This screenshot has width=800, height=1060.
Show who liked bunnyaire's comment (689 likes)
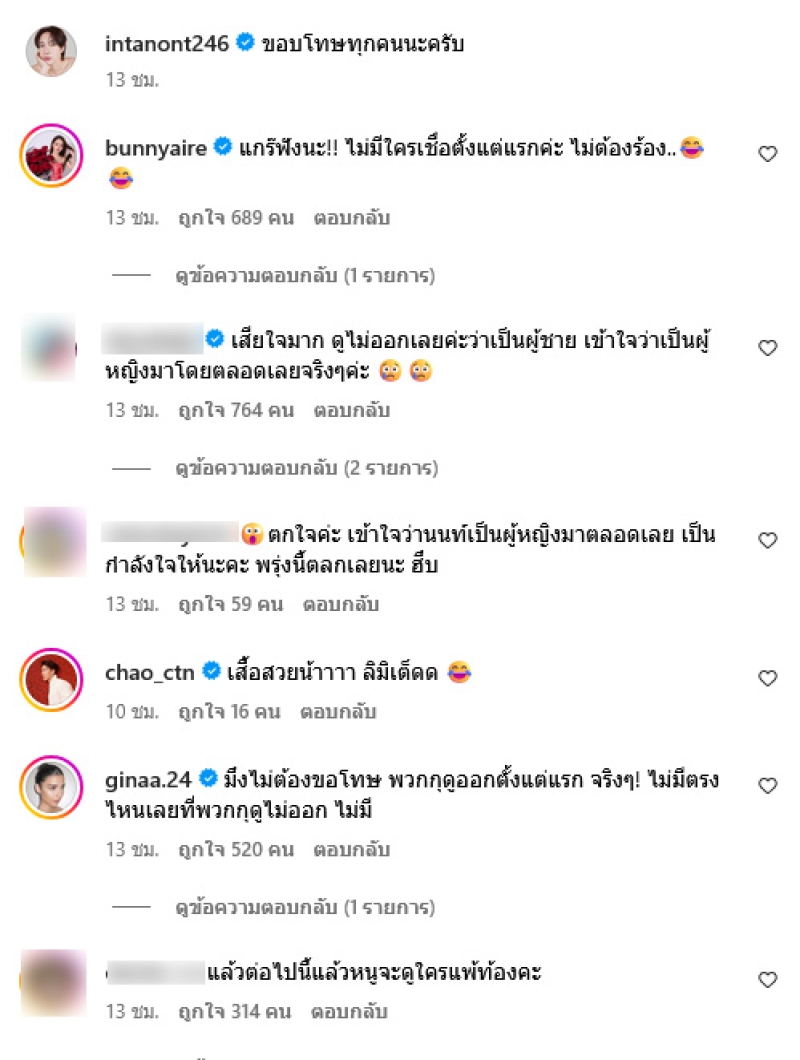(235, 217)
